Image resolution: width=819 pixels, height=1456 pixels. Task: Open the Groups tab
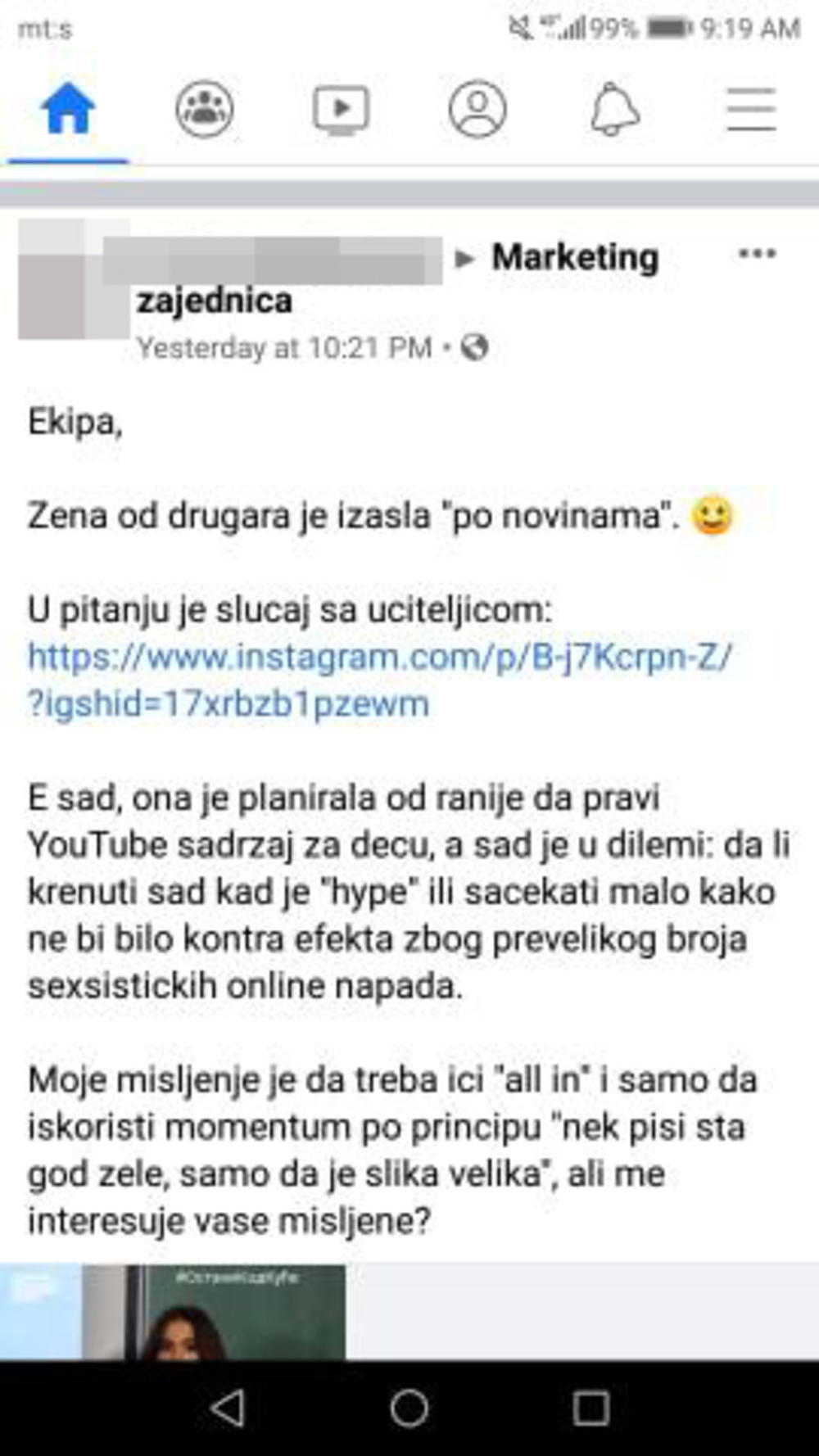point(204,110)
